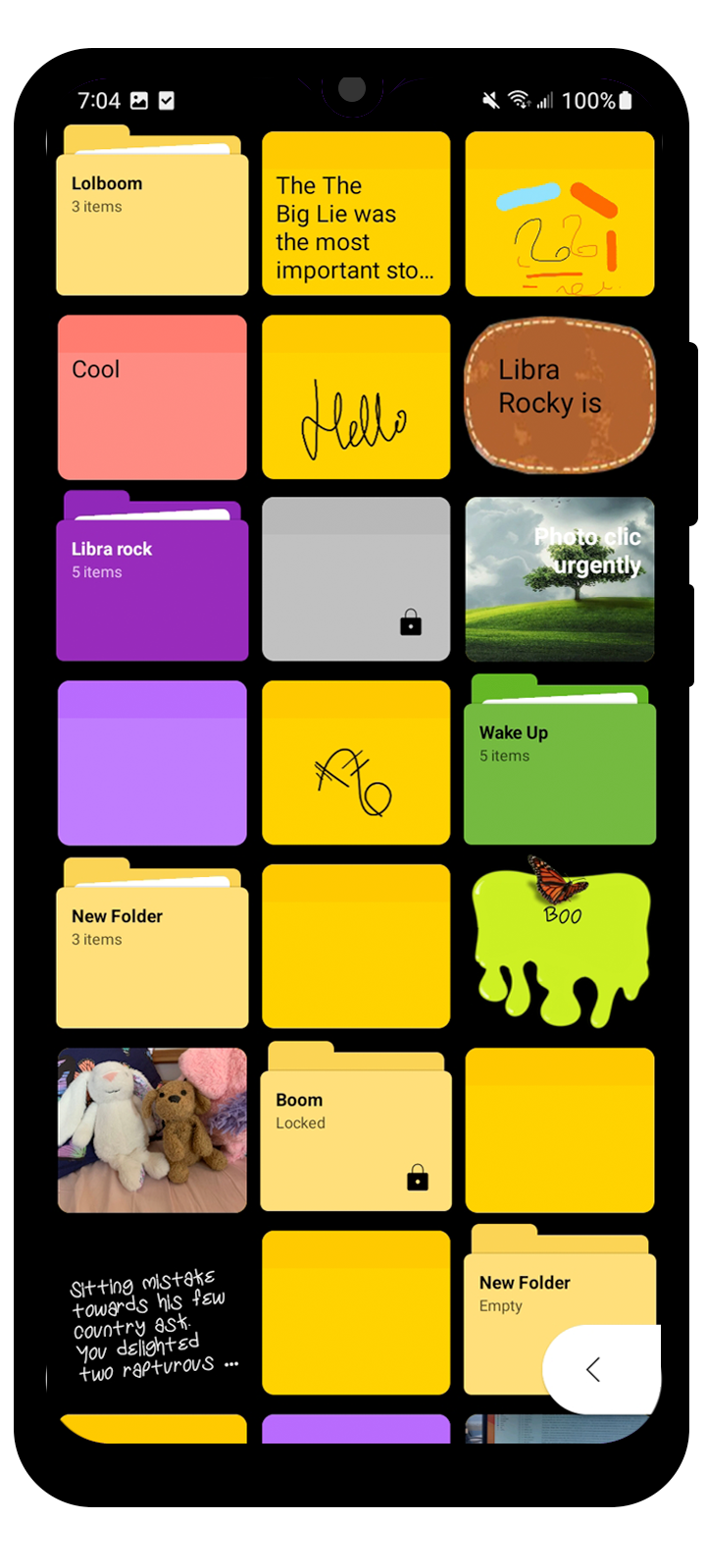Open the New Folder with 3 items
This screenshot has height=1568, width=706.
tap(152, 944)
